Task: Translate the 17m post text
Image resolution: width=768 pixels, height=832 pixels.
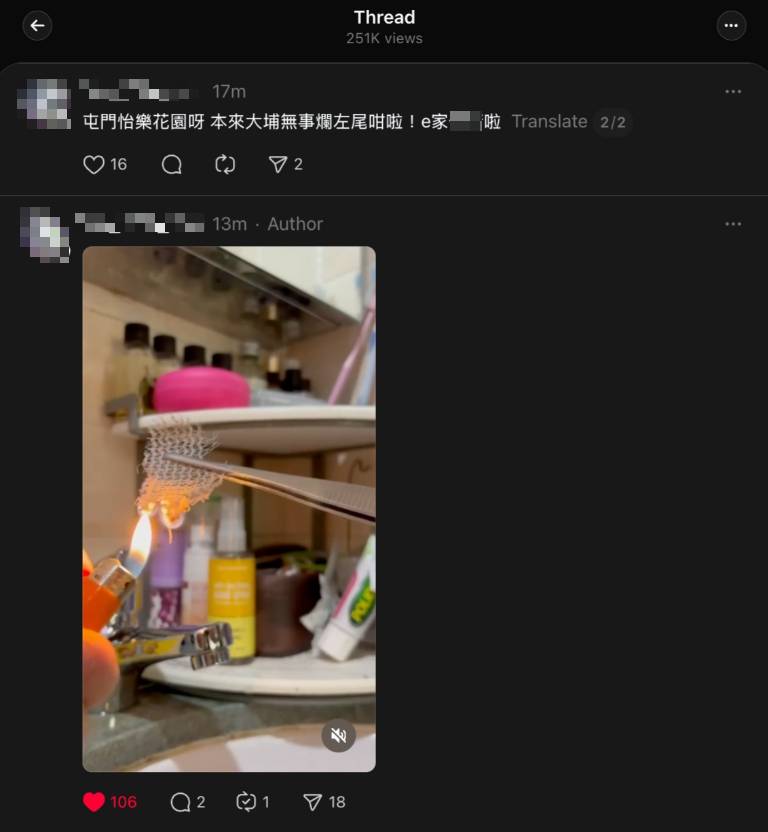Action: pyautogui.click(x=549, y=122)
